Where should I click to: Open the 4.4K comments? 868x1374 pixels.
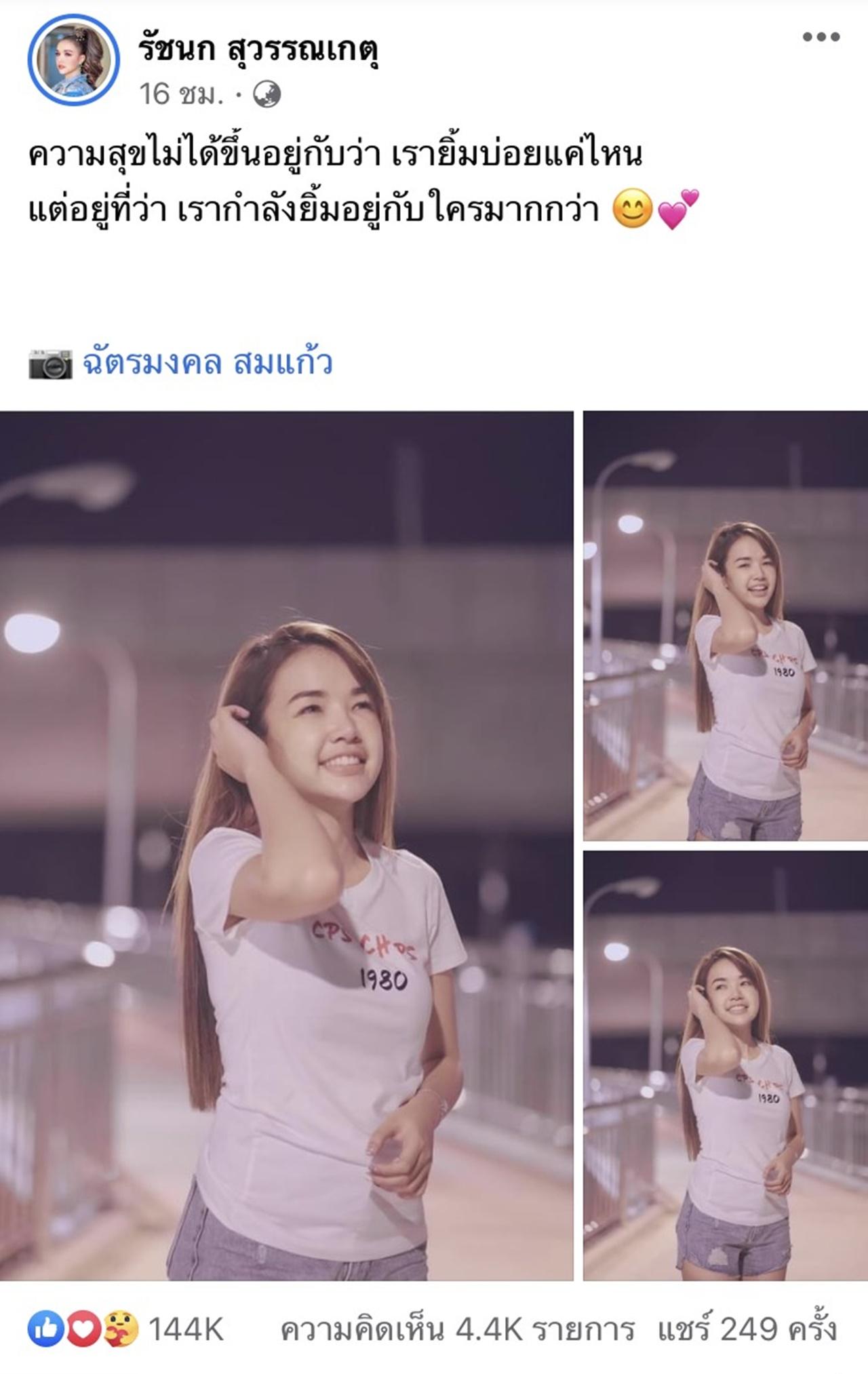click(457, 1329)
